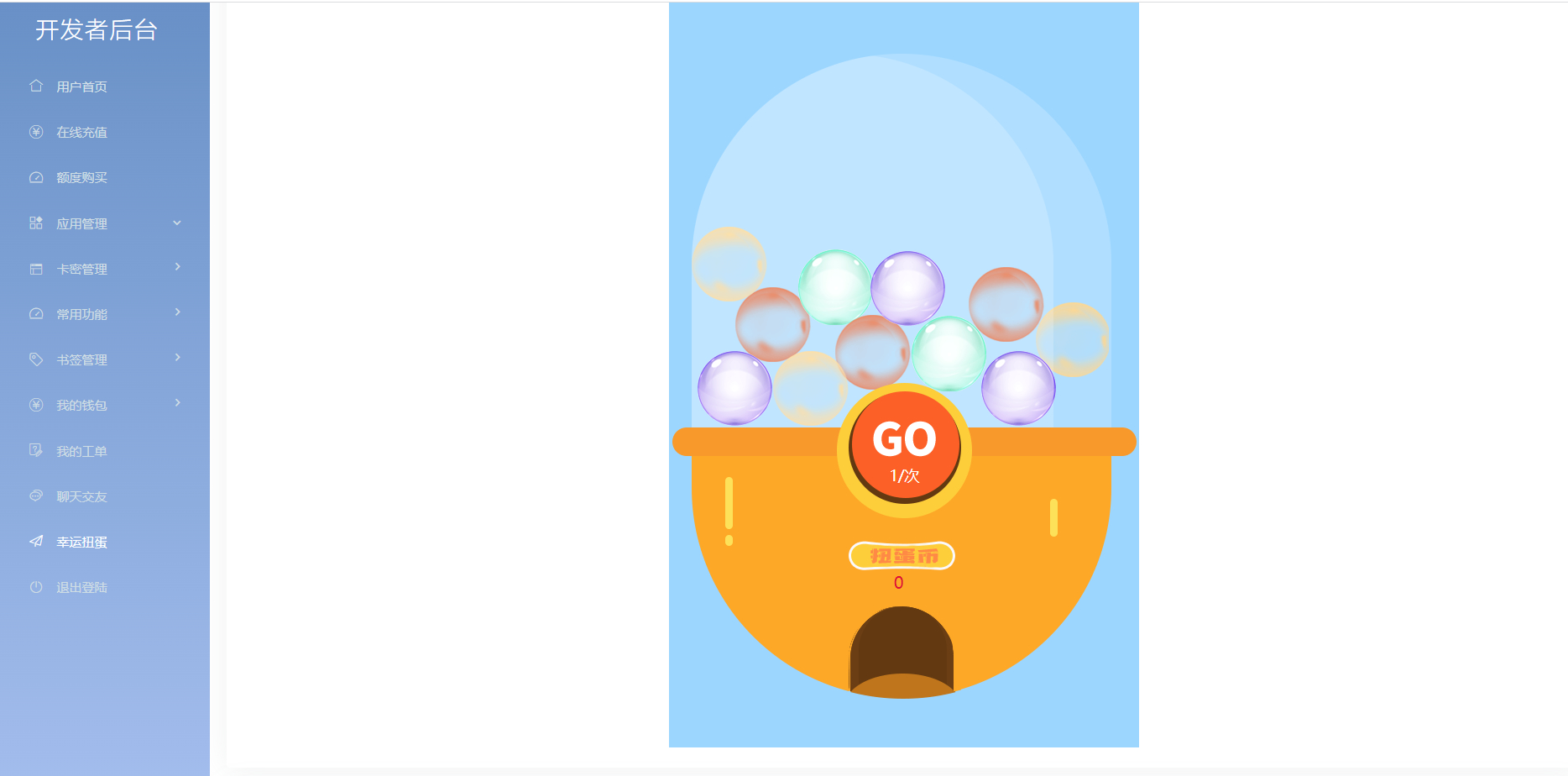Viewport: 1568px width, 776px height.
Task: Go to 在线充值 page
Action: pyautogui.click(x=81, y=132)
